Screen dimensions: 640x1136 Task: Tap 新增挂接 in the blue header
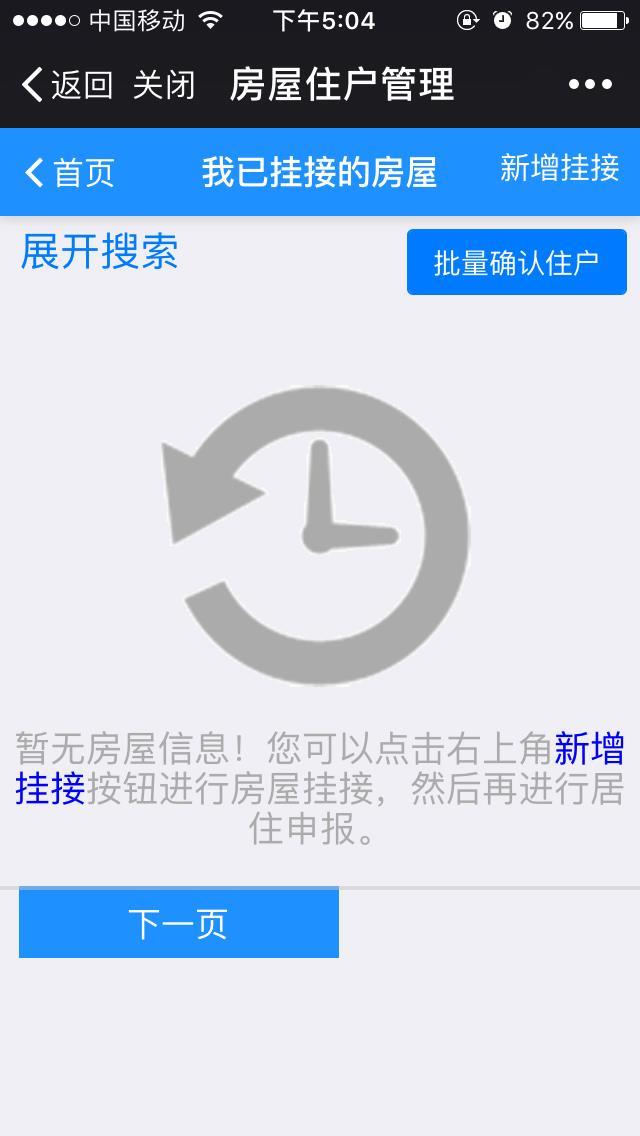559,168
